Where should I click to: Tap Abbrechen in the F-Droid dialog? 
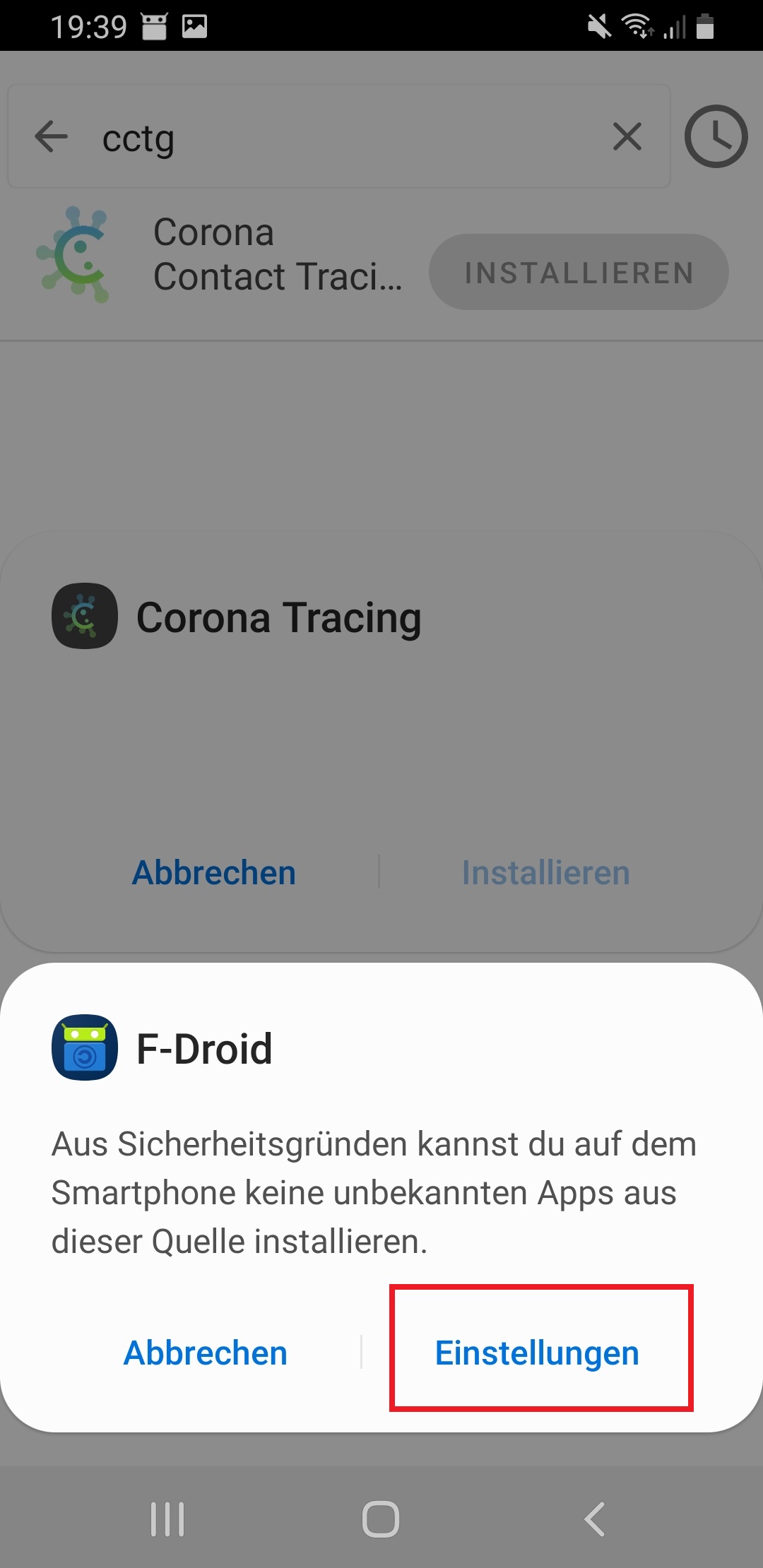click(206, 1353)
